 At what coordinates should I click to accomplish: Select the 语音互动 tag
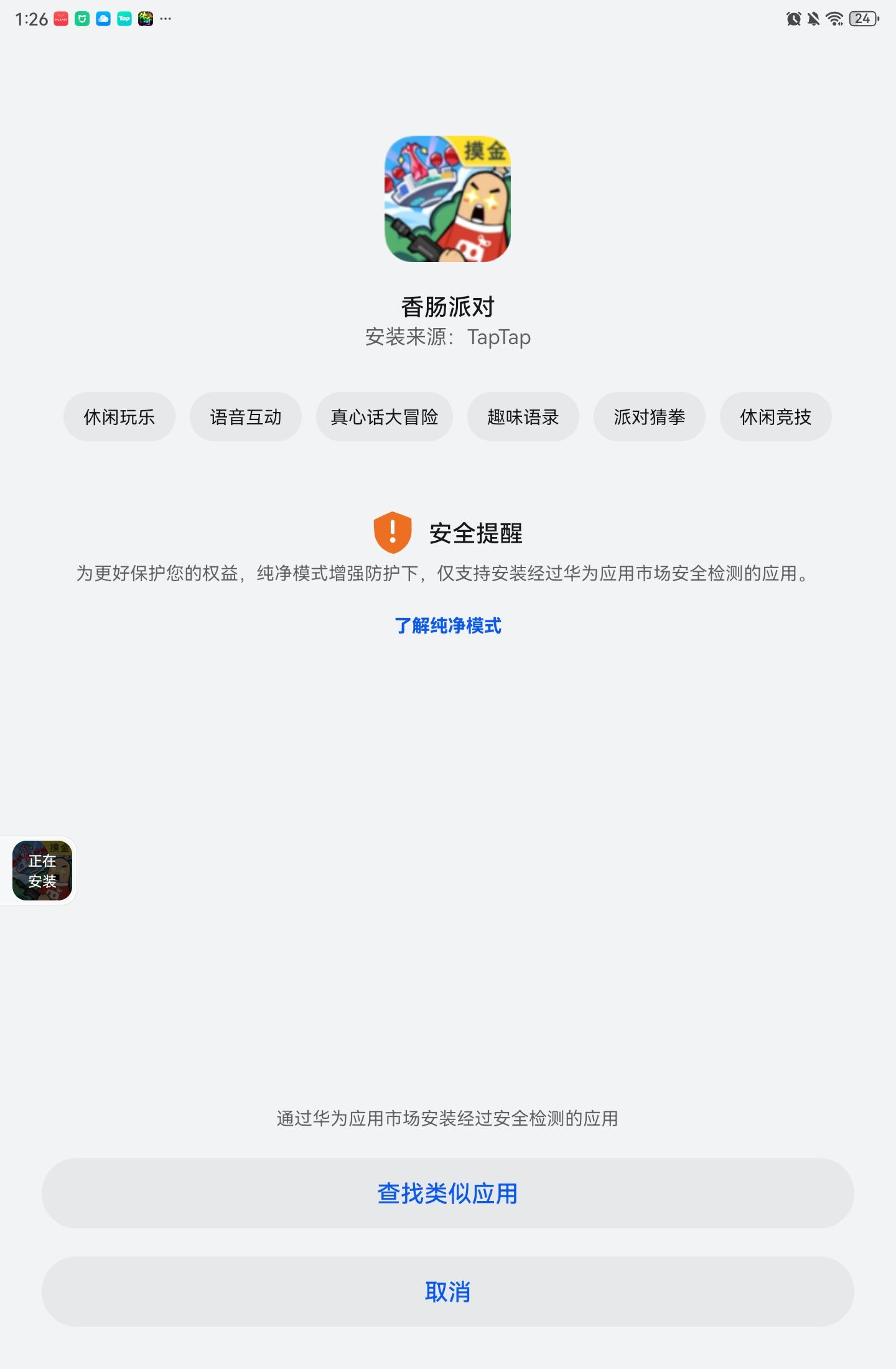245,417
